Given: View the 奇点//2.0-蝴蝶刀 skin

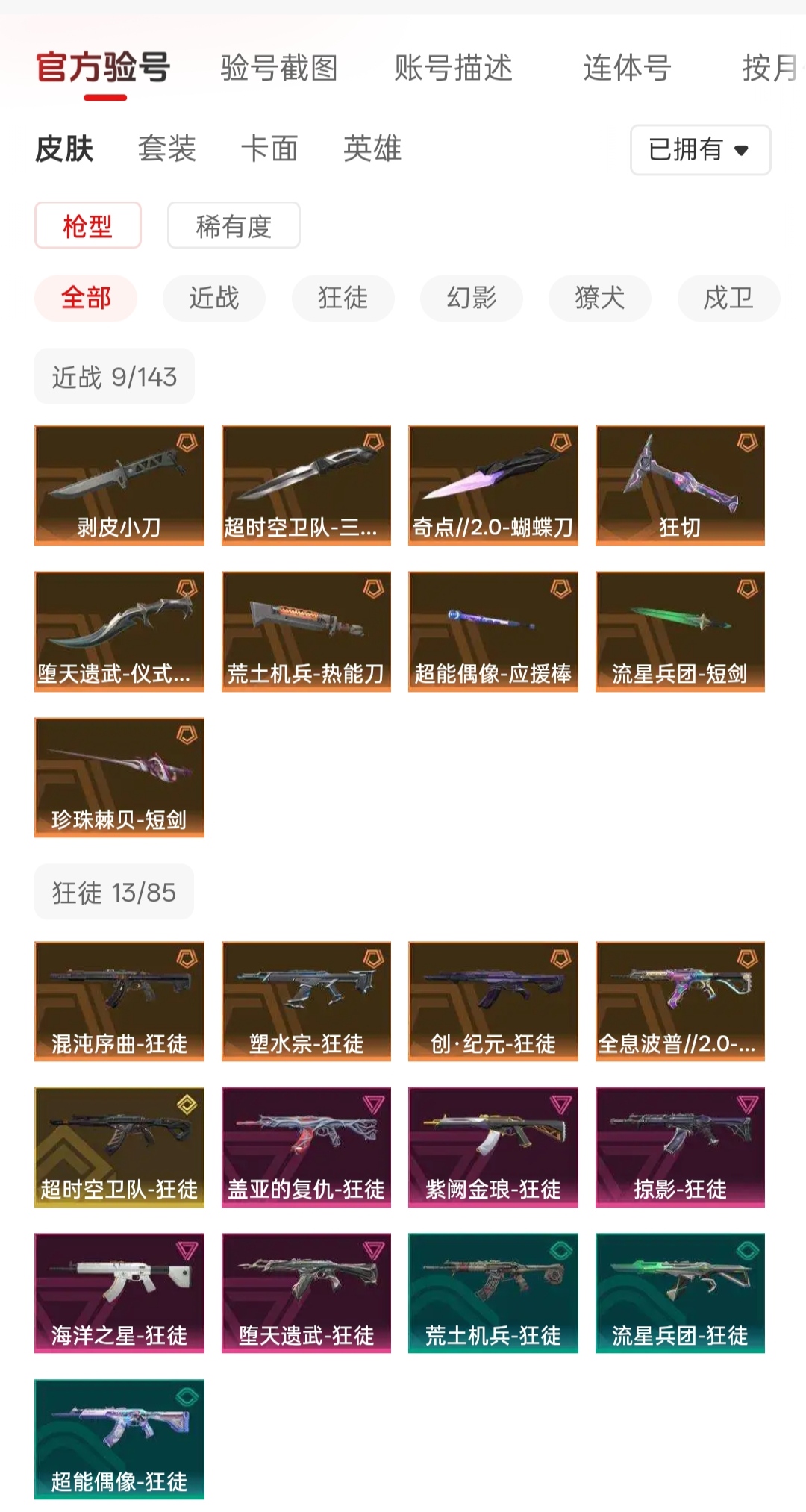Looking at the screenshot, I should click(x=493, y=485).
